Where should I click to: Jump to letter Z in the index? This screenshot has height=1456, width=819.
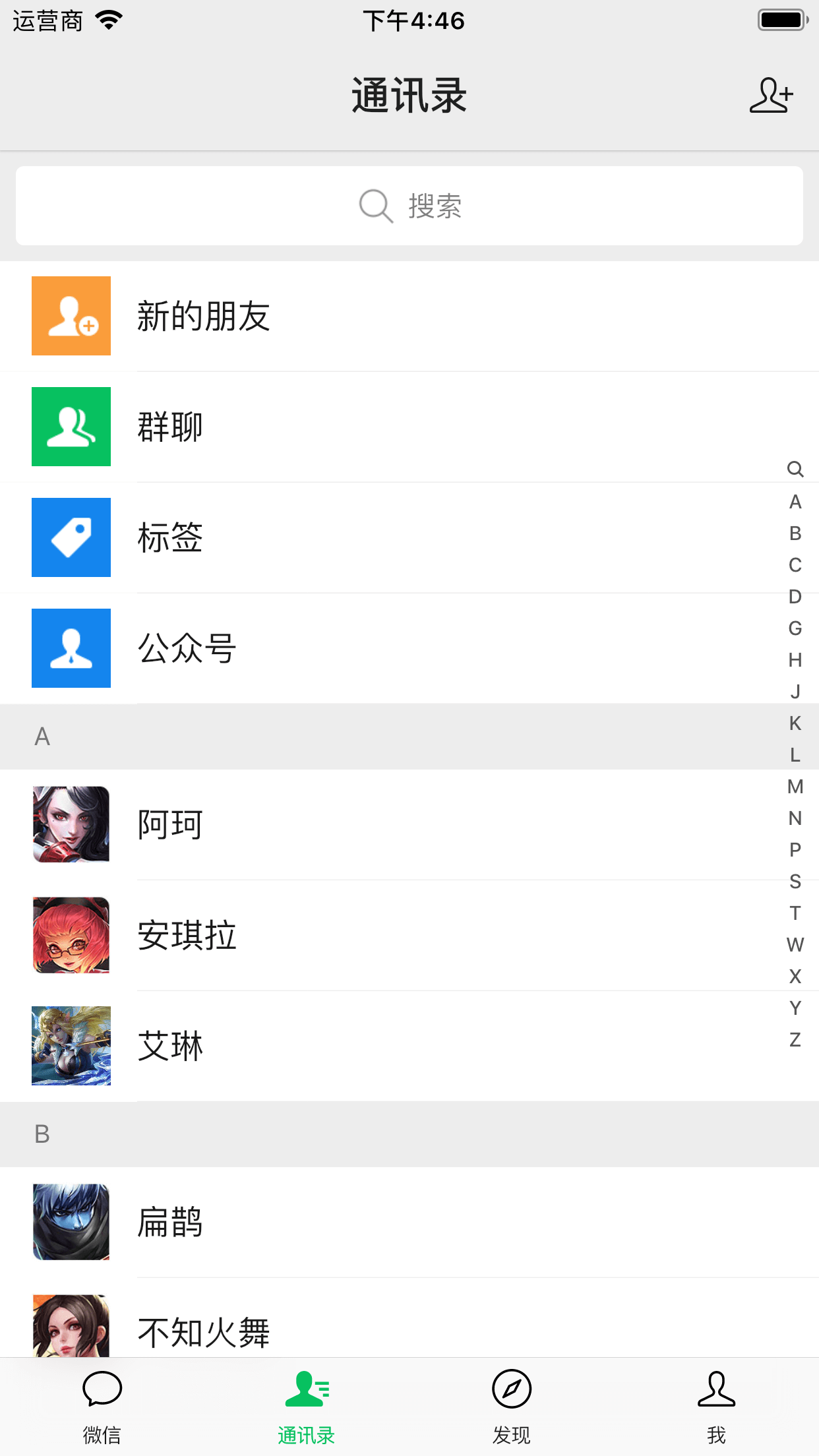pos(795,1040)
